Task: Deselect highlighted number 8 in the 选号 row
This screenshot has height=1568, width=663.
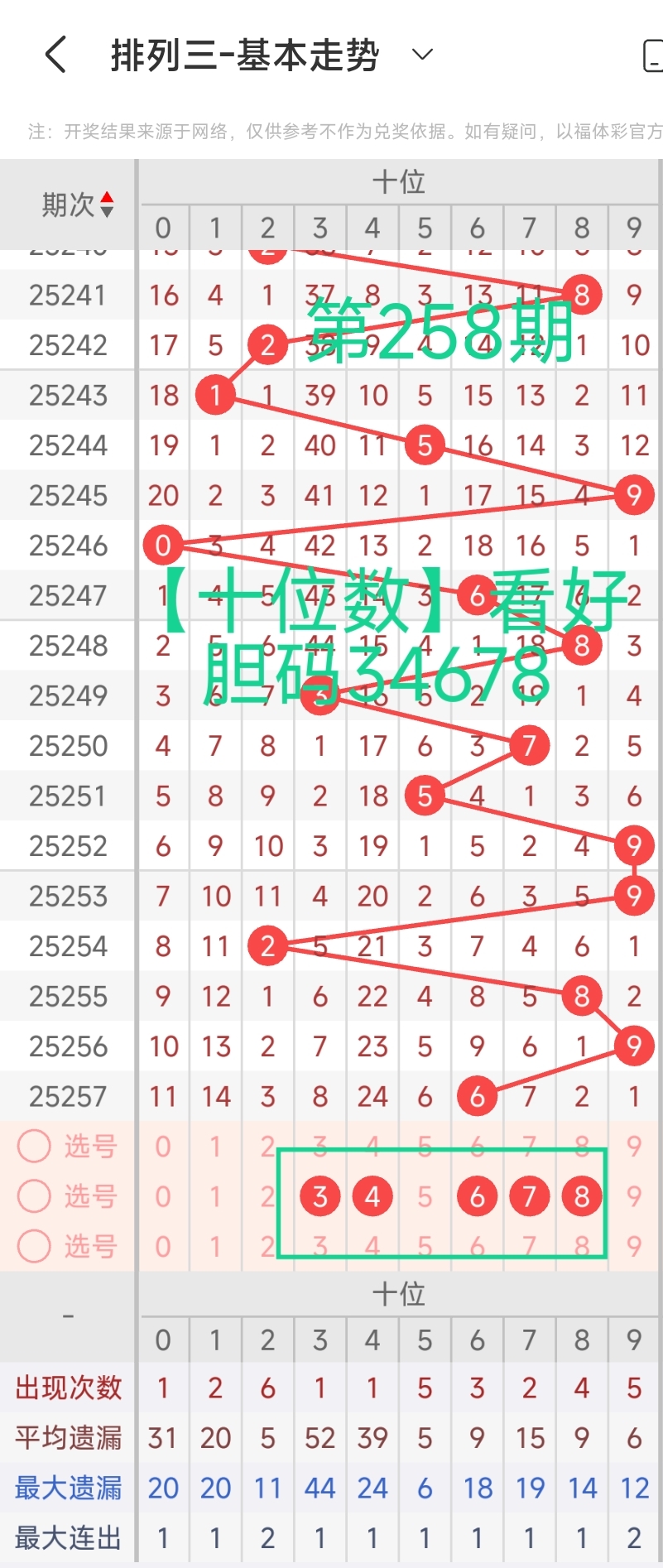Action: pos(582,1196)
